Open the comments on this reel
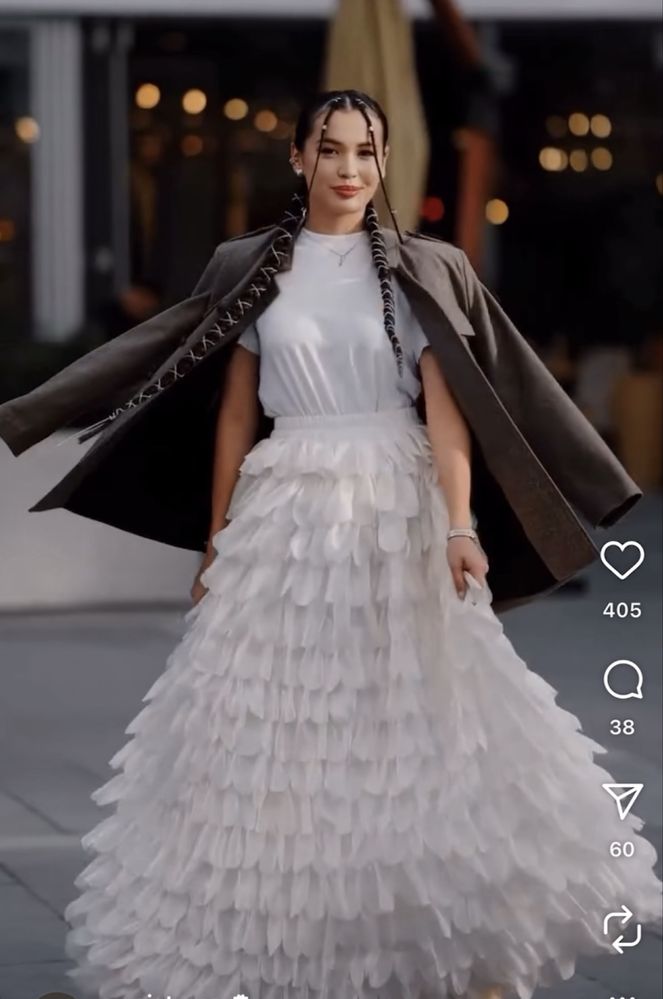 622,680
